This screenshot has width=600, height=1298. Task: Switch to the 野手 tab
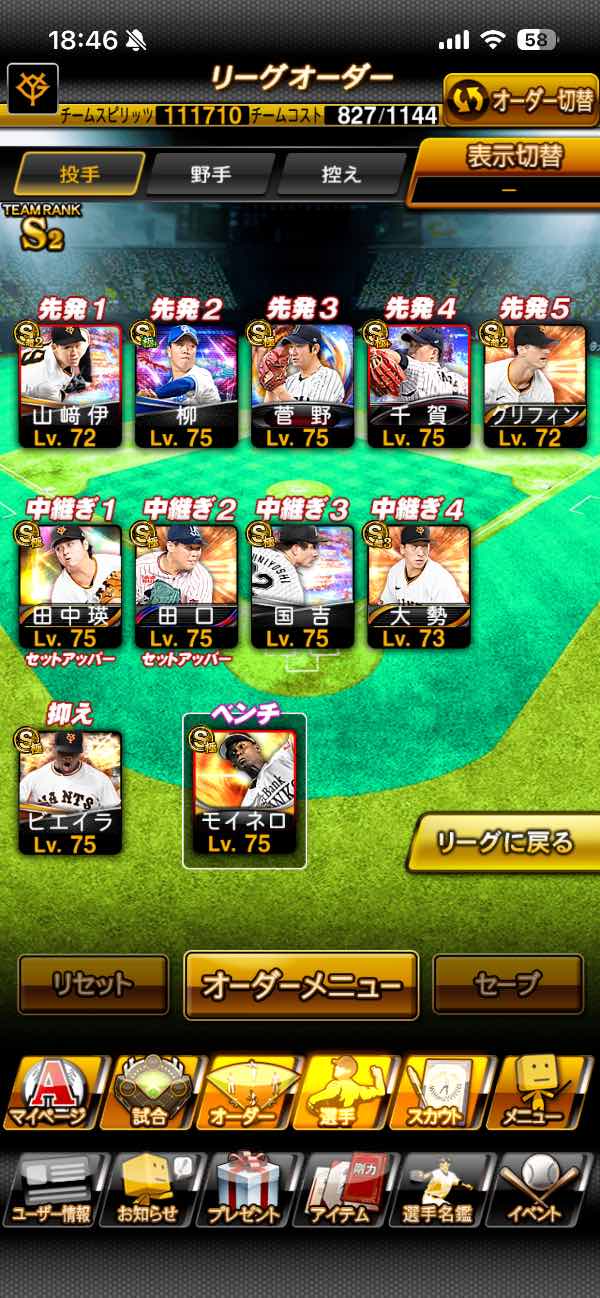click(210, 174)
